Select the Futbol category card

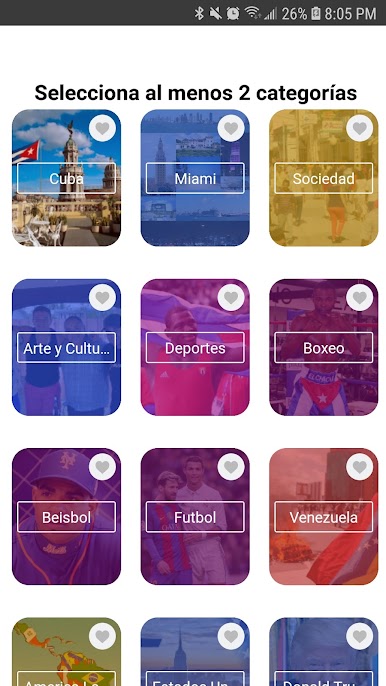click(x=195, y=516)
